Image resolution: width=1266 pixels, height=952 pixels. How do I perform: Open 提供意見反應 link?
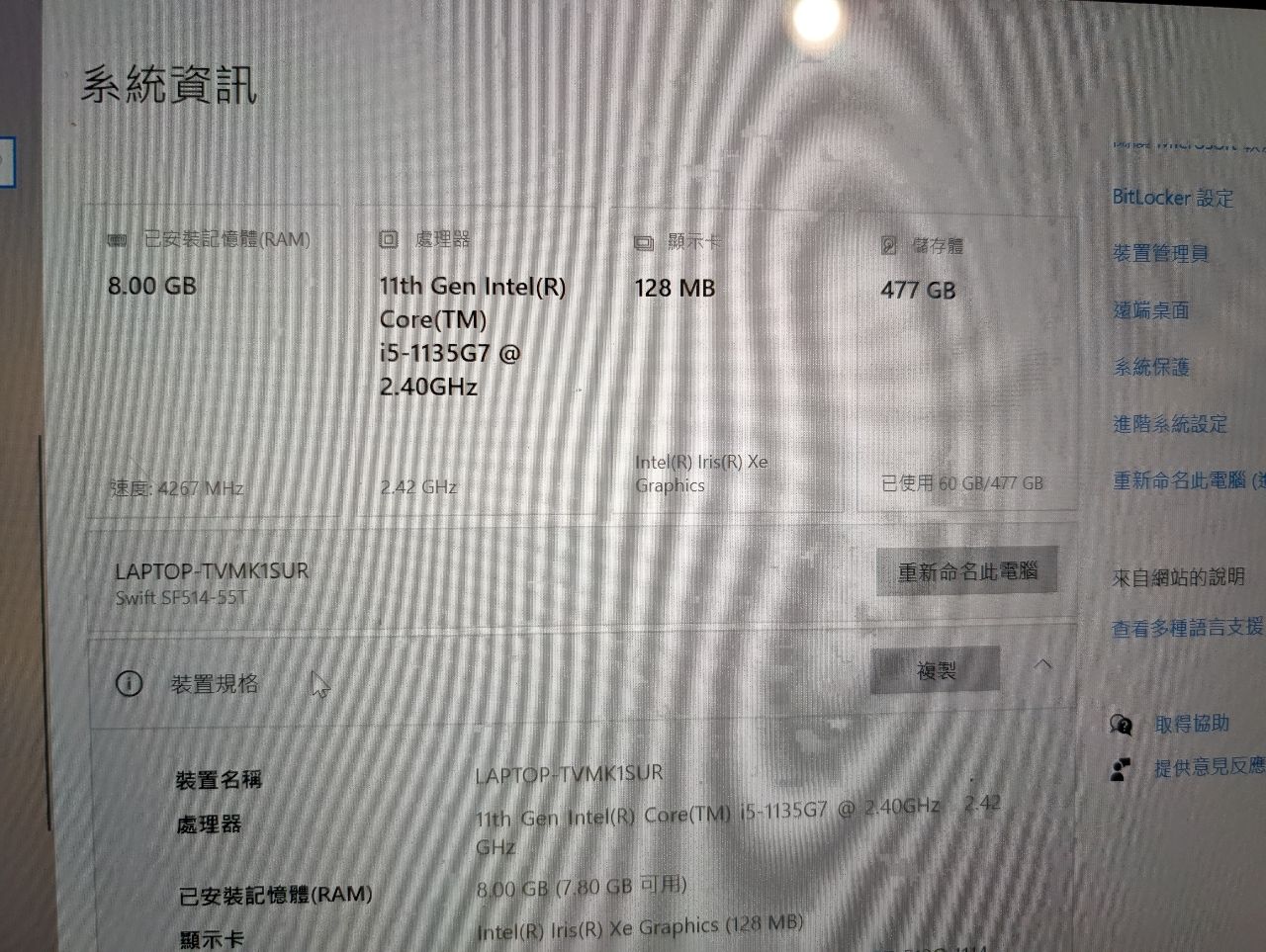click(x=1208, y=767)
